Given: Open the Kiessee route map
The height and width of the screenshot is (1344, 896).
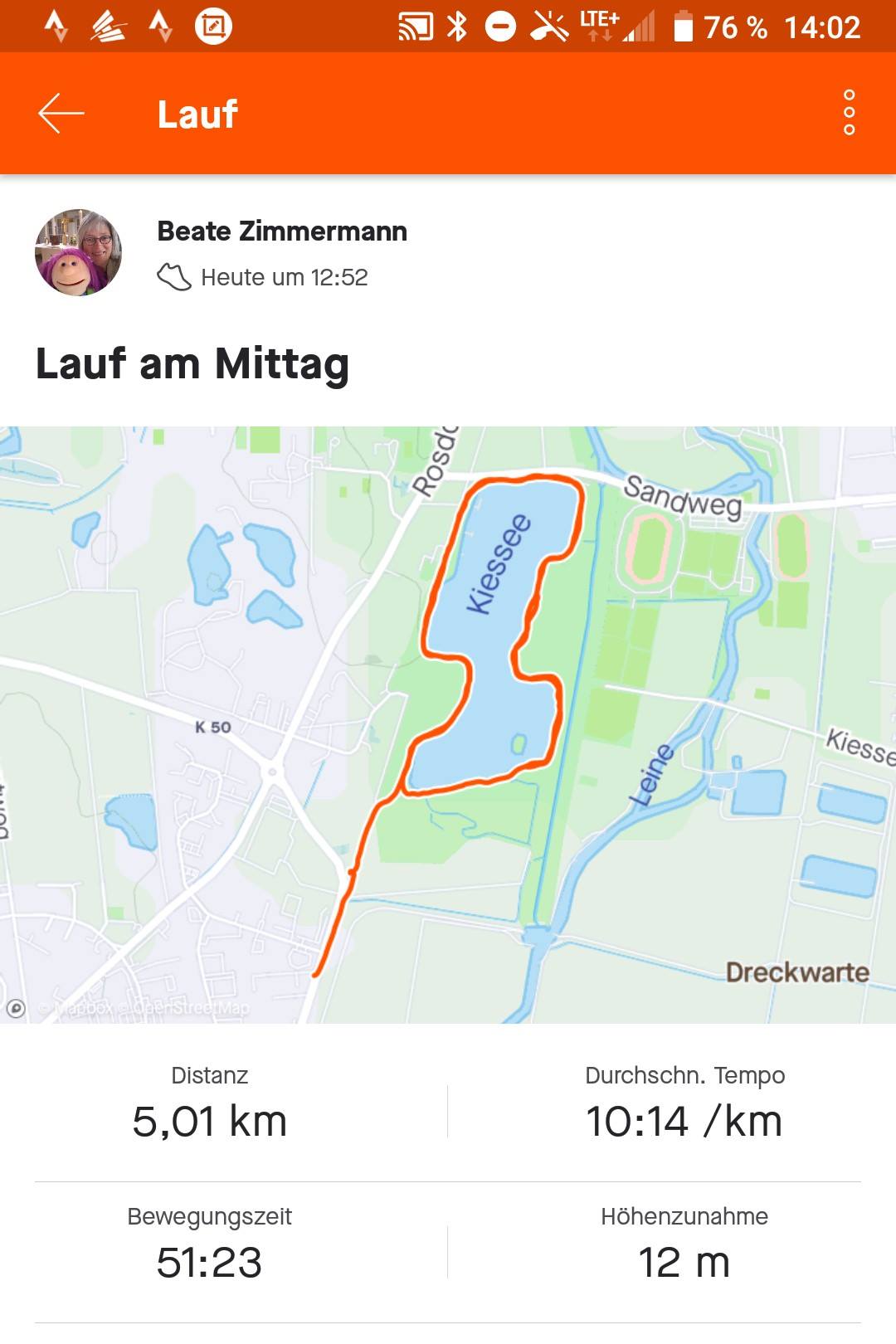Looking at the screenshot, I should click(x=448, y=723).
